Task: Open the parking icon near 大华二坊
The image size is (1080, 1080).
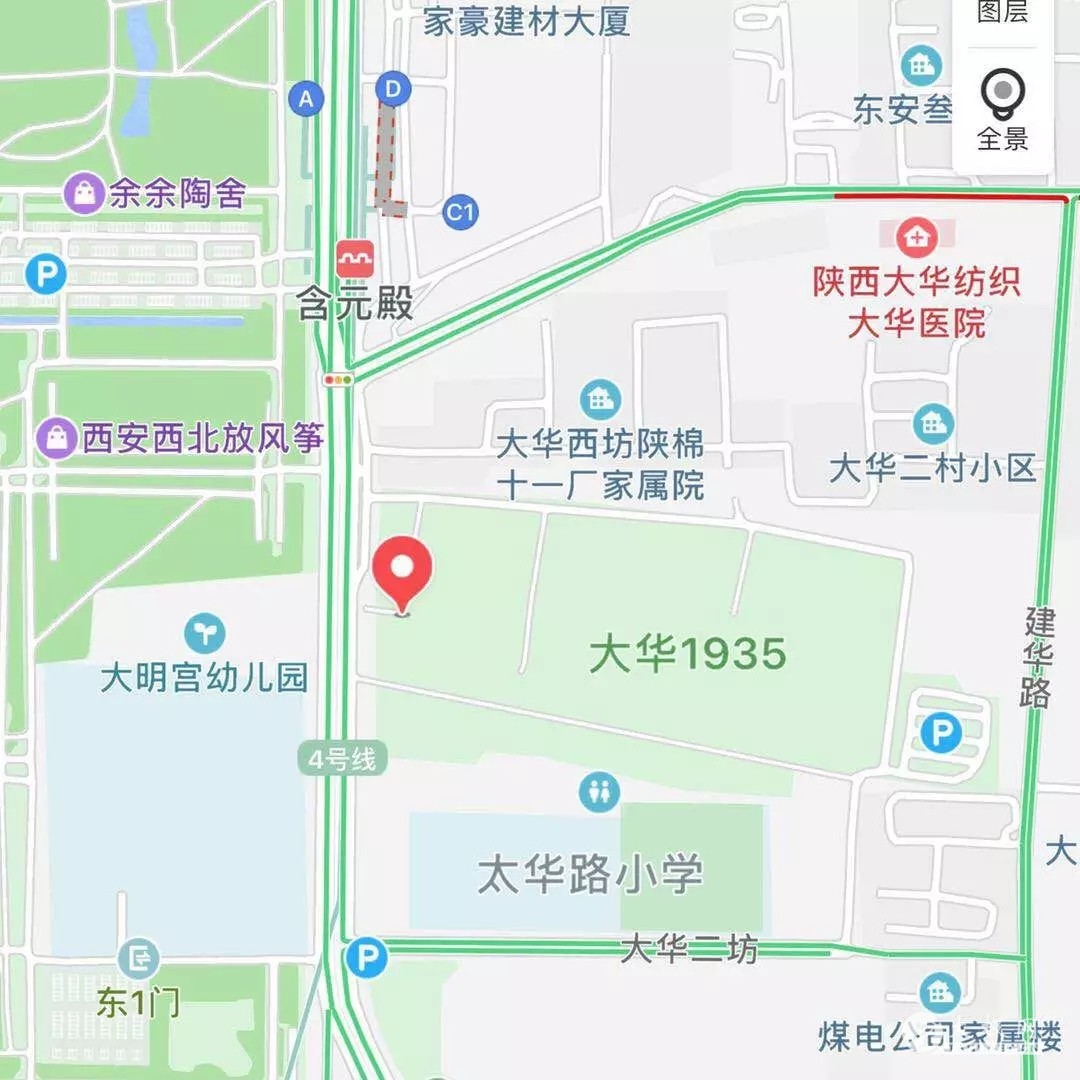Action: point(366,959)
